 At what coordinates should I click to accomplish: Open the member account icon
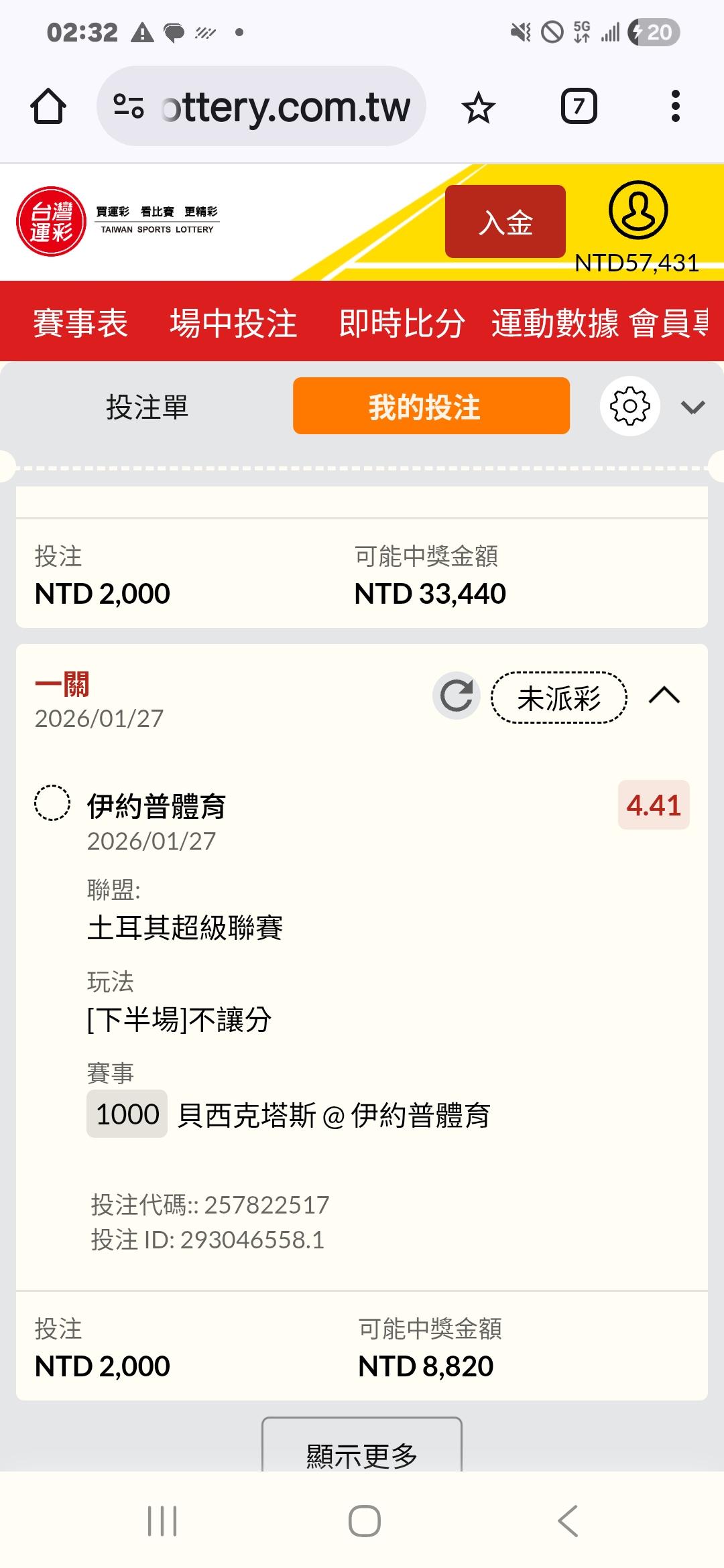point(638,210)
